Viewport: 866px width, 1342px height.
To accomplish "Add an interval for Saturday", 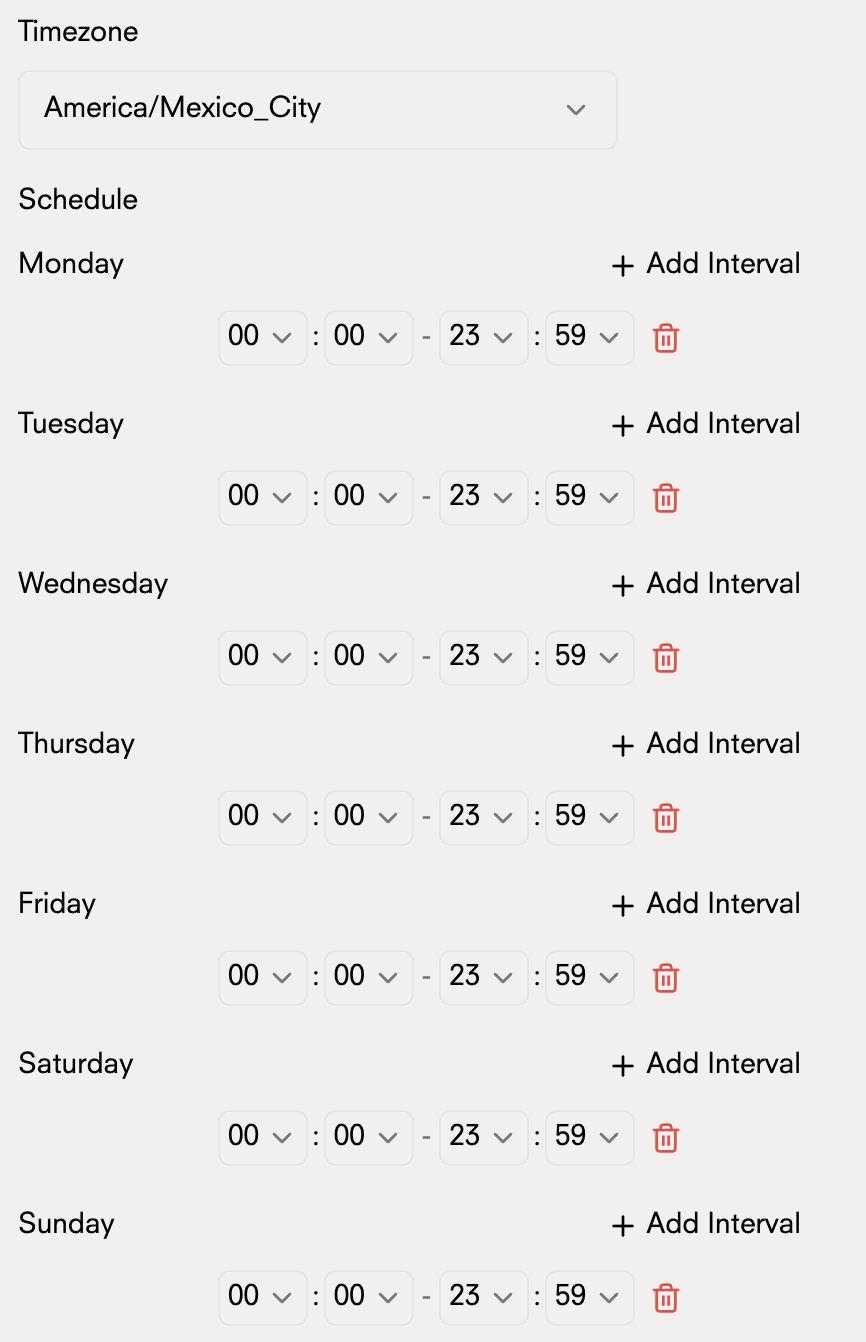I will pos(706,1064).
